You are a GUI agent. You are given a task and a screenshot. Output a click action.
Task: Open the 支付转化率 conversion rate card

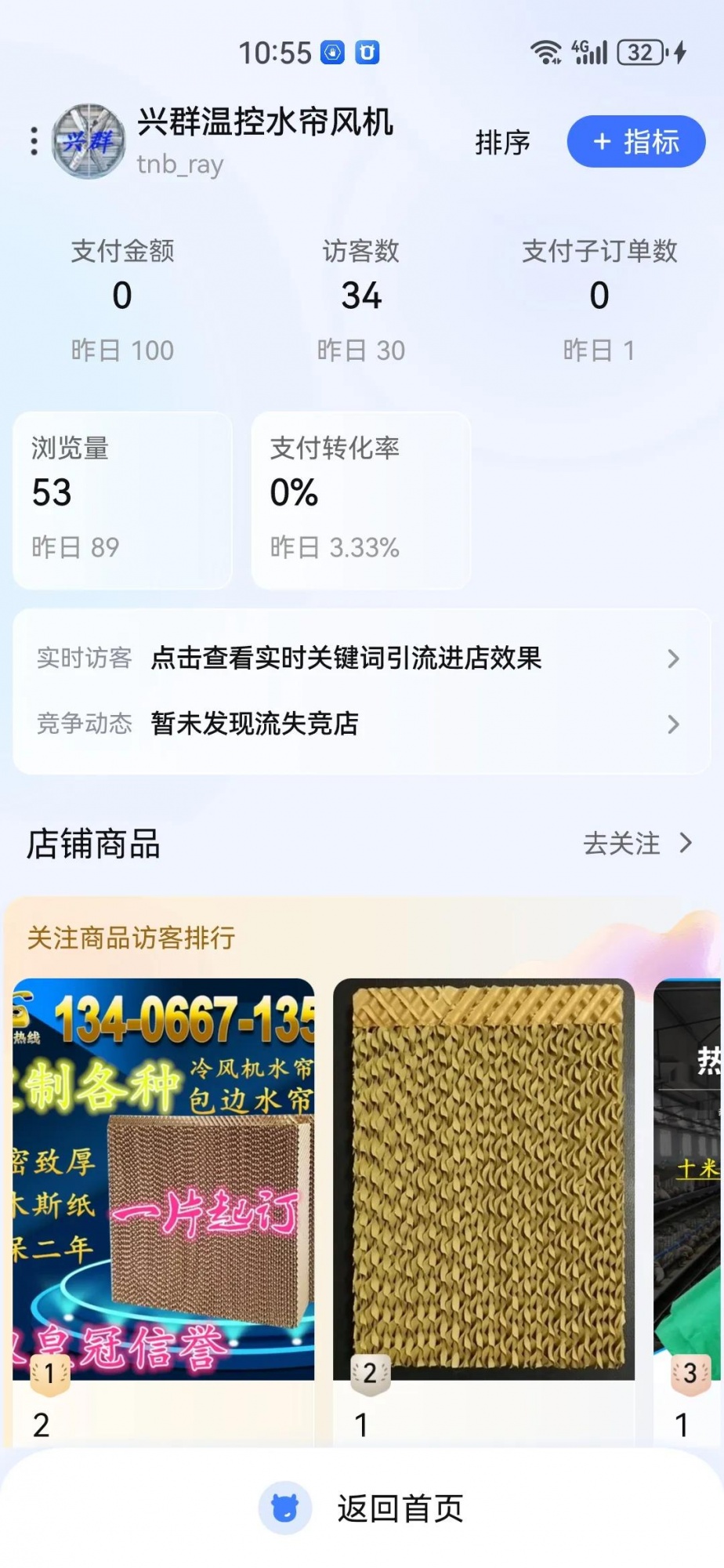(x=360, y=499)
